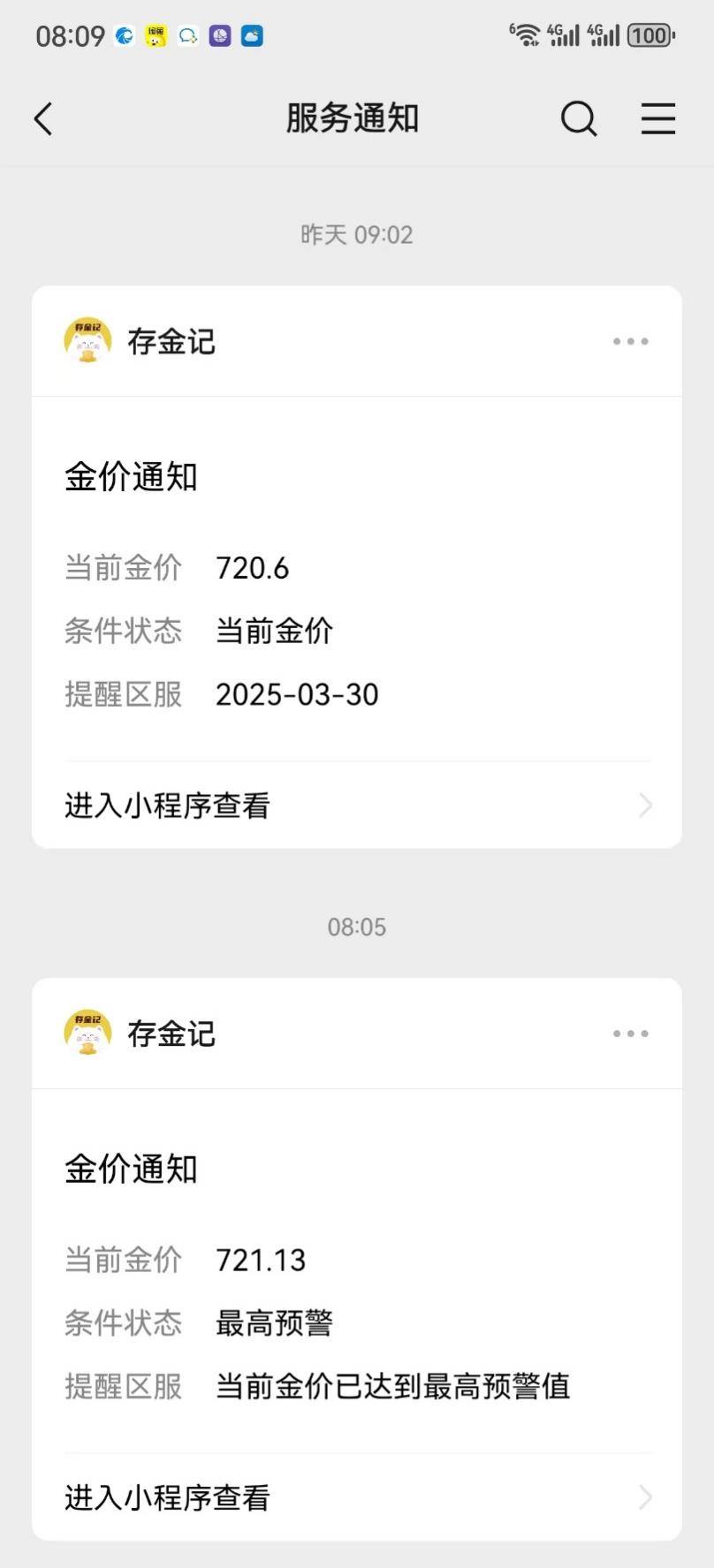This screenshot has height=1568, width=714.
Task: Tap the chat bubble notification icon up top
Action: pos(186,35)
